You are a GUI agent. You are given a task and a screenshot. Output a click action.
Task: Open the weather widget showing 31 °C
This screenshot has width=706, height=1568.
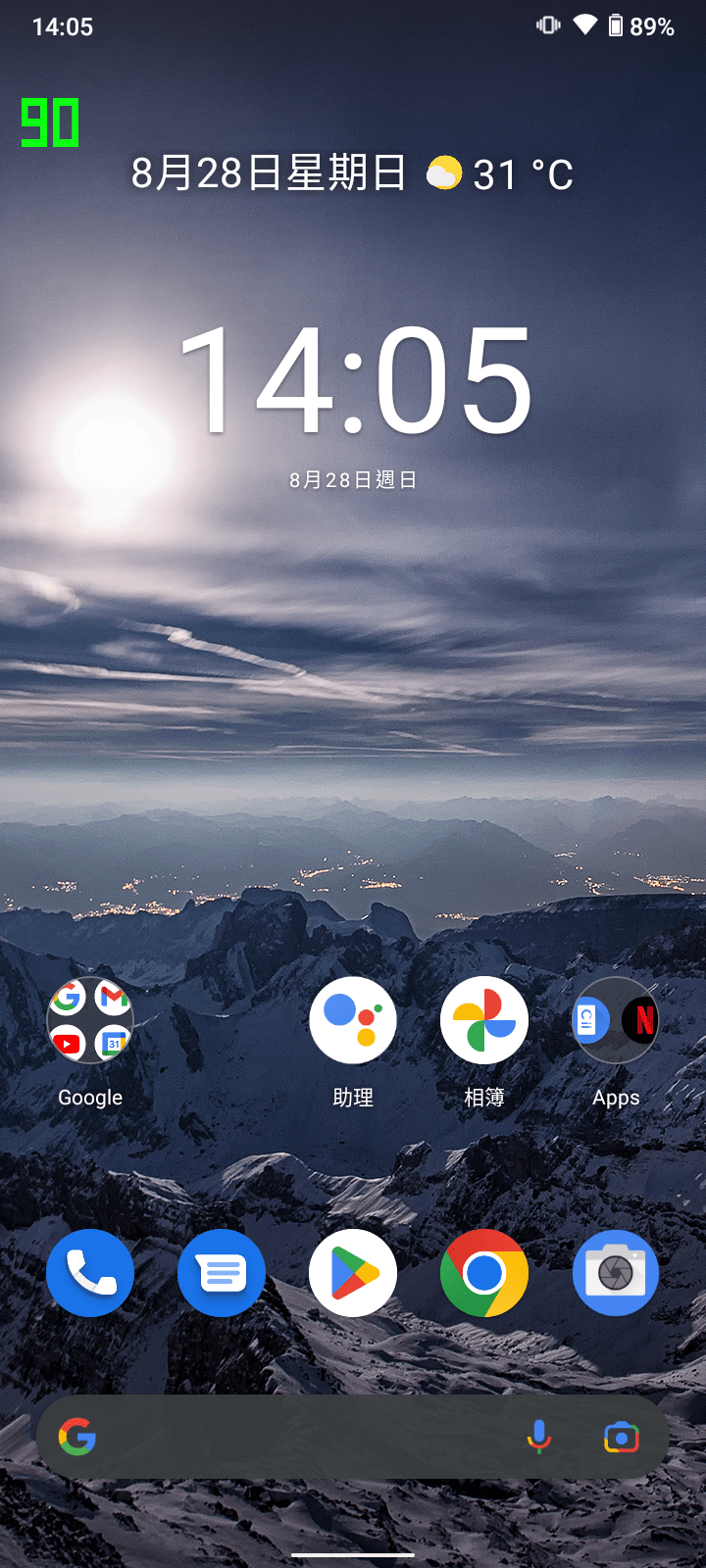click(x=500, y=174)
